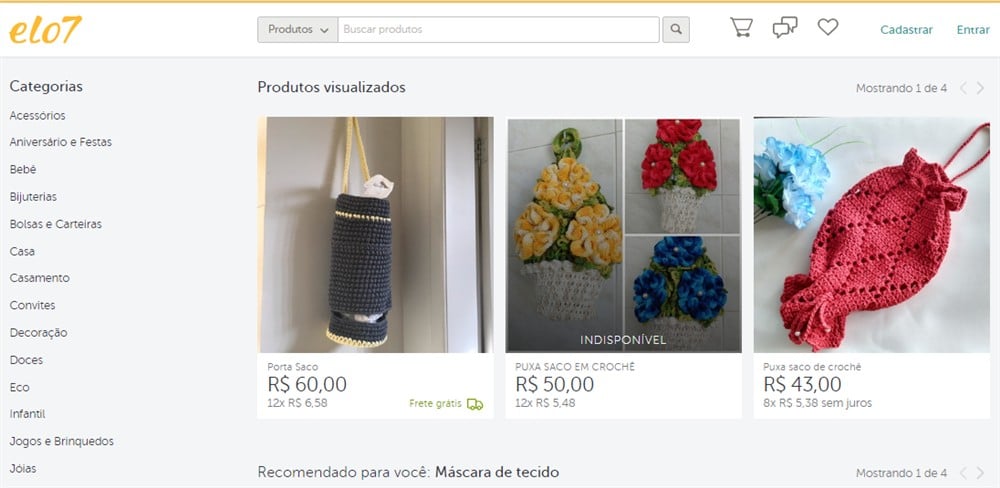Viewport: 1000px width, 488px height.
Task: Show next page of Recomendado para você
Action: click(x=981, y=473)
